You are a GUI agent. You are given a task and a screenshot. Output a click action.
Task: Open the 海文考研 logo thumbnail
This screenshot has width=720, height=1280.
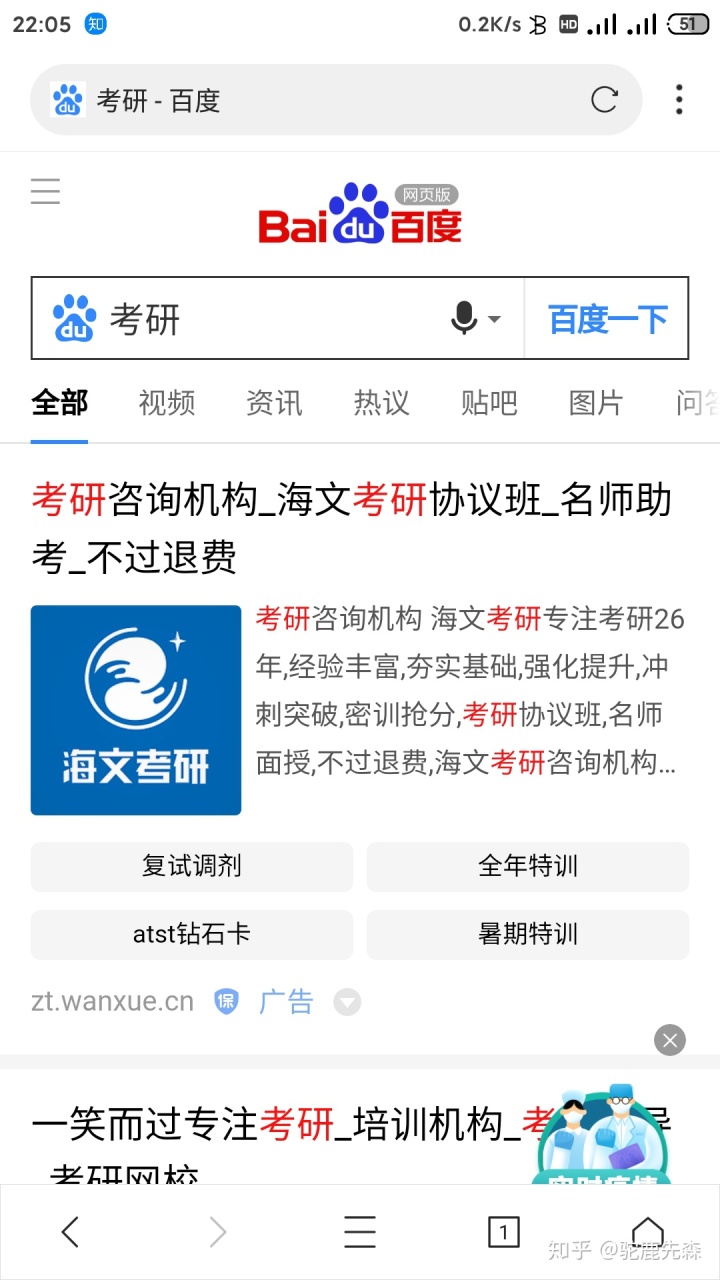(136, 710)
